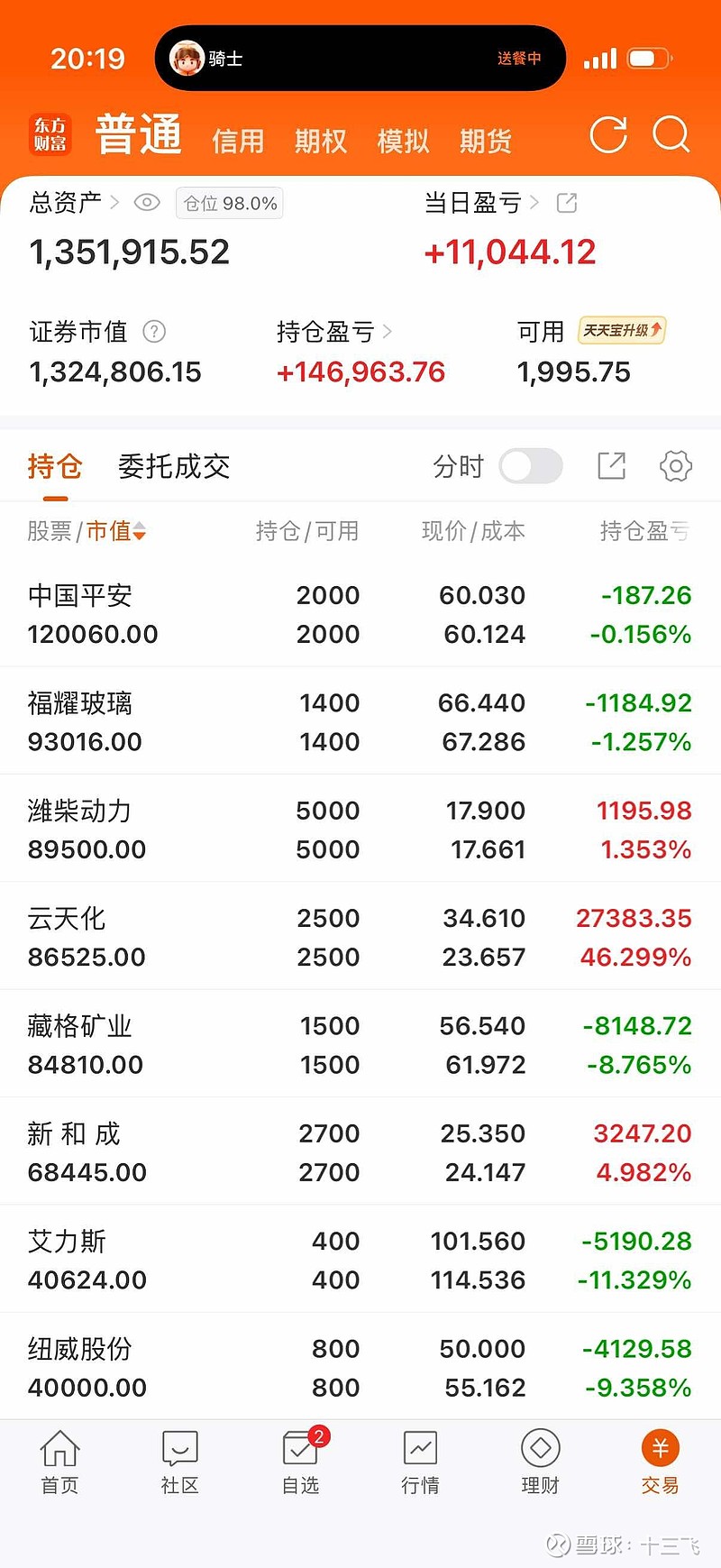Switch to the 委托成交 orders tab
Screen dimensions: 721x1568
173,466
